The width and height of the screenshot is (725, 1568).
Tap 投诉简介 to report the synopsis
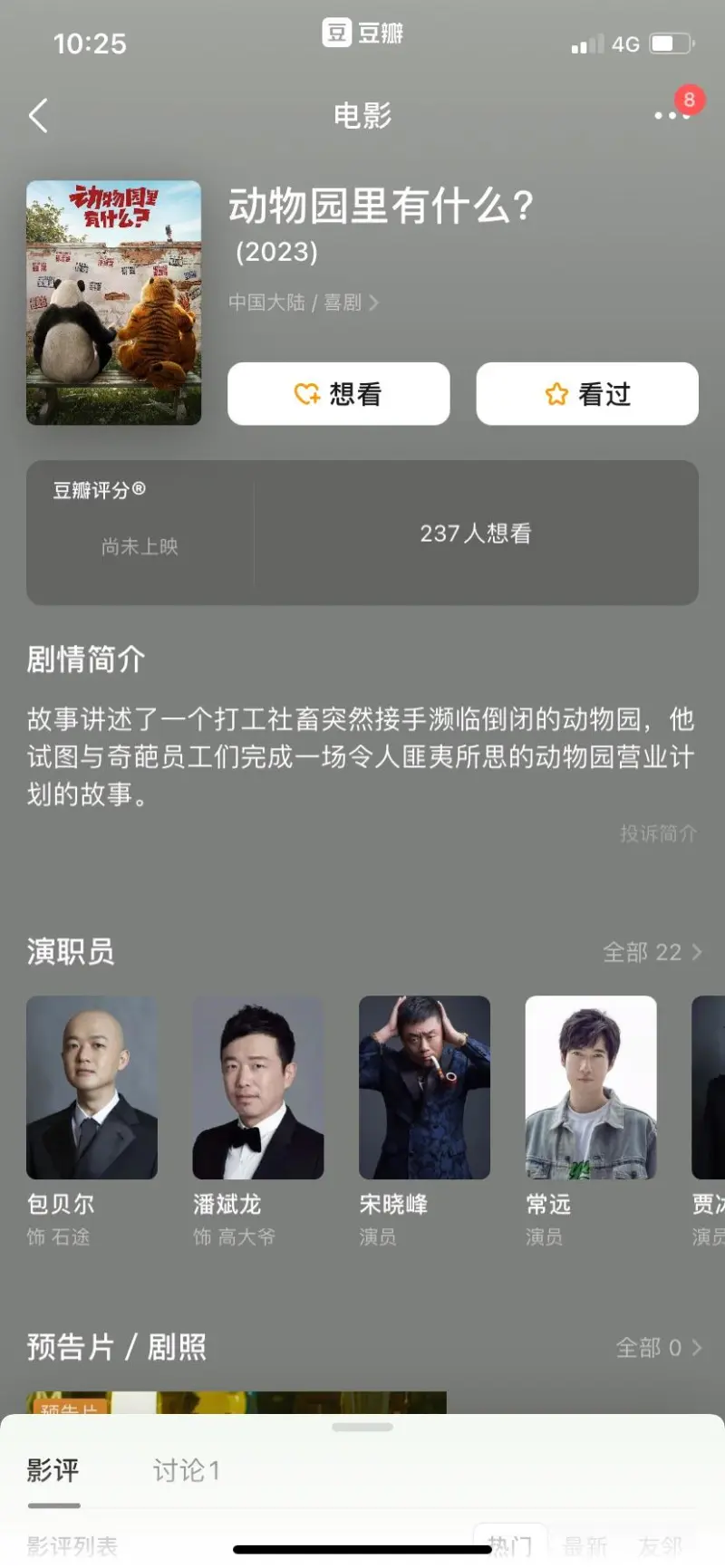(658, 833)
